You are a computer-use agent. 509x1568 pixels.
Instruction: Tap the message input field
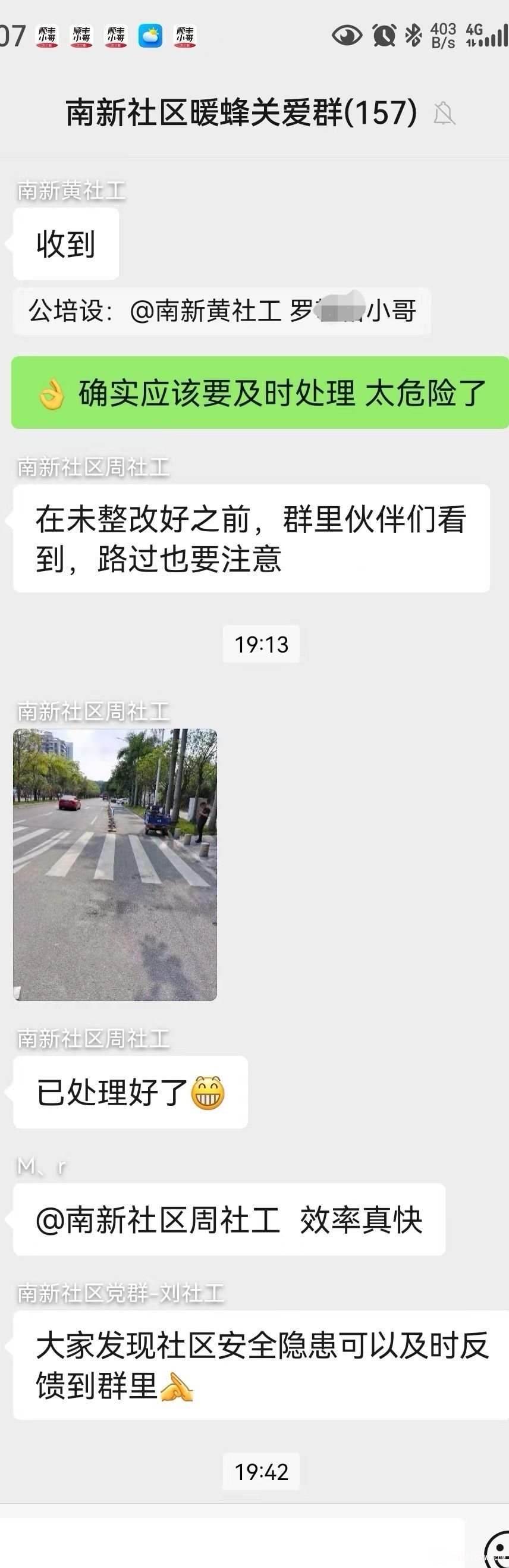coord(231,1542)
